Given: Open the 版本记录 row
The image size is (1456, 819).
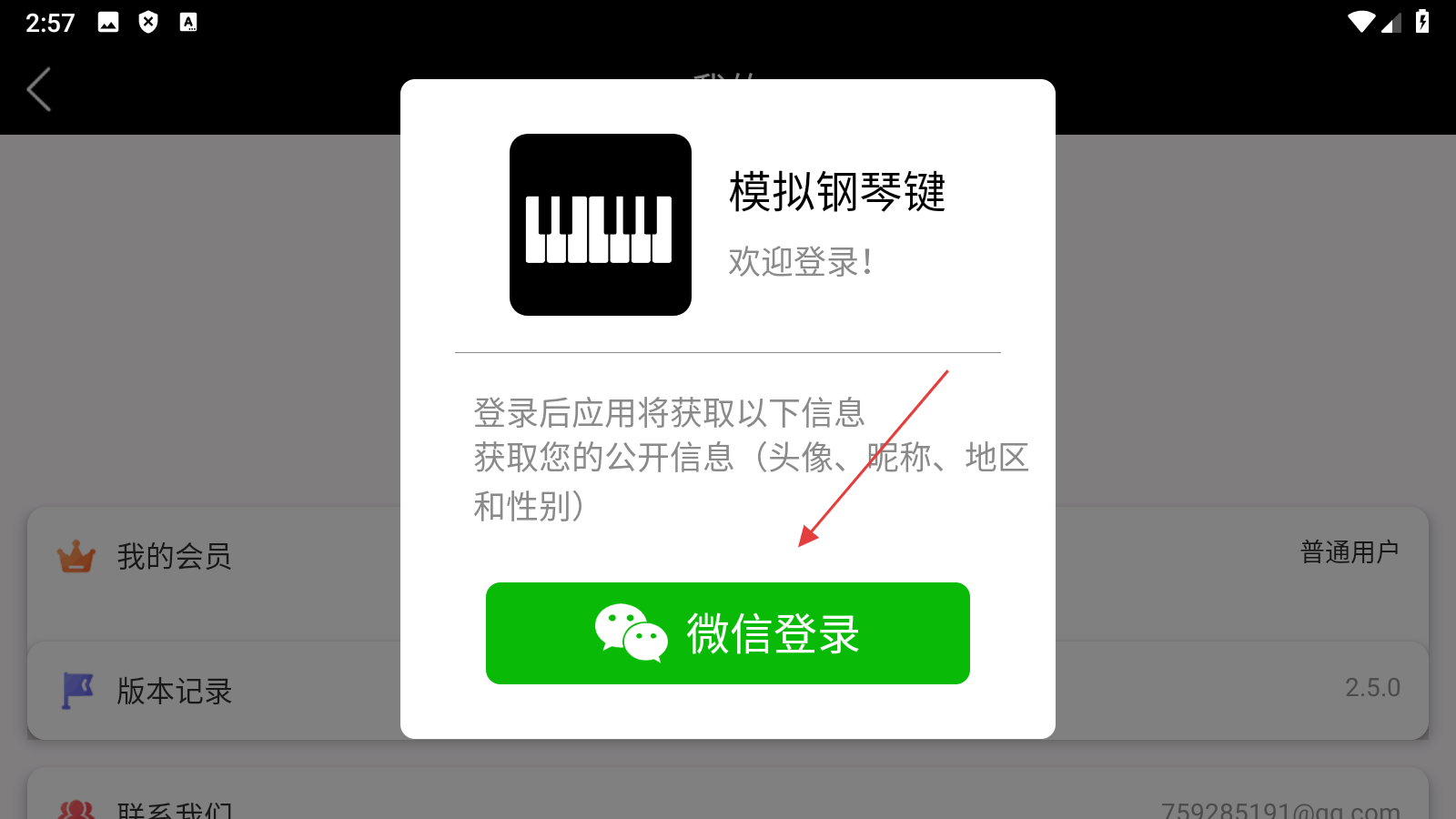Looking at the screenshot, I should click(174, 691).
